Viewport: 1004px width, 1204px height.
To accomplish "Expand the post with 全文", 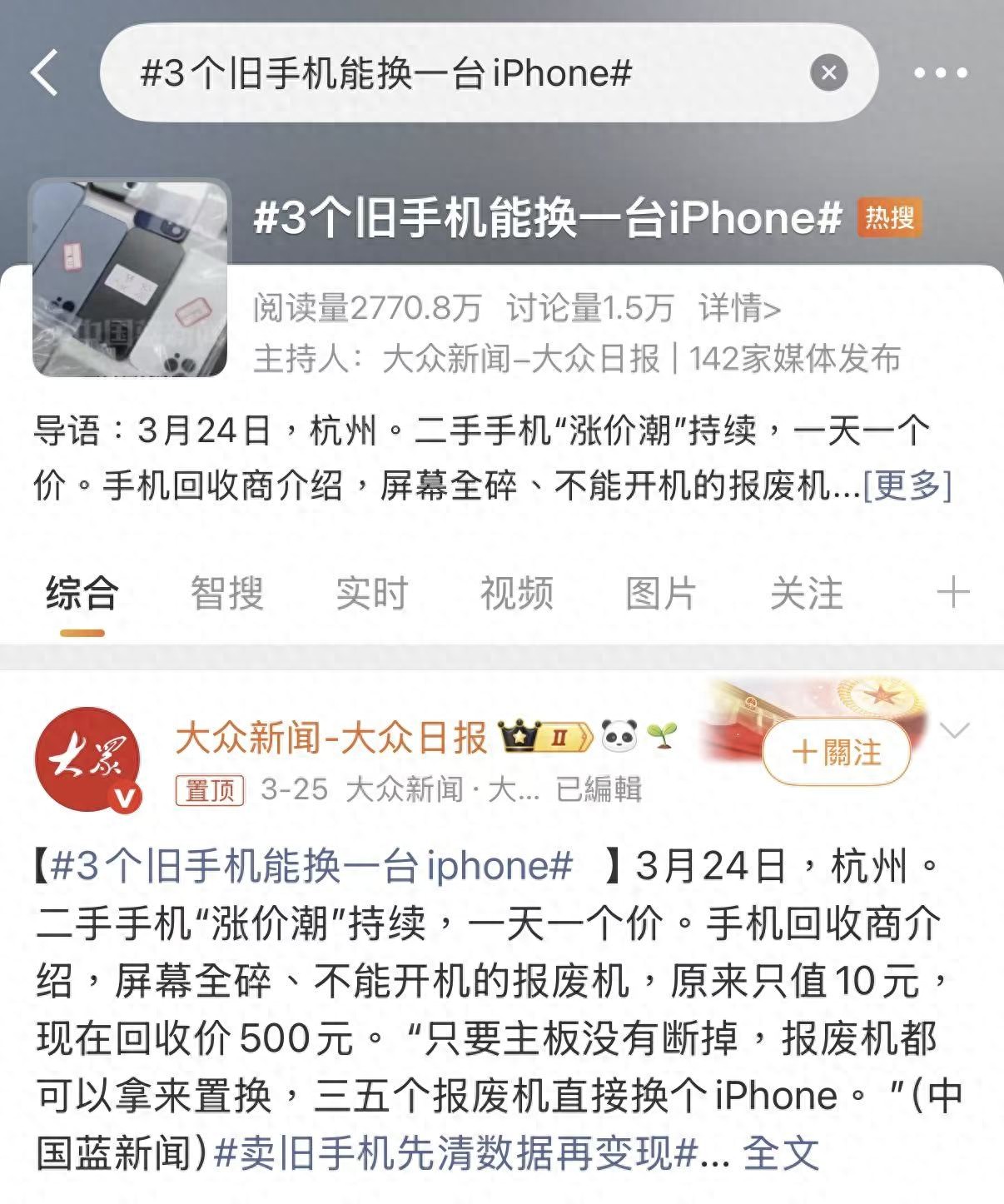I will (780, 1153).
